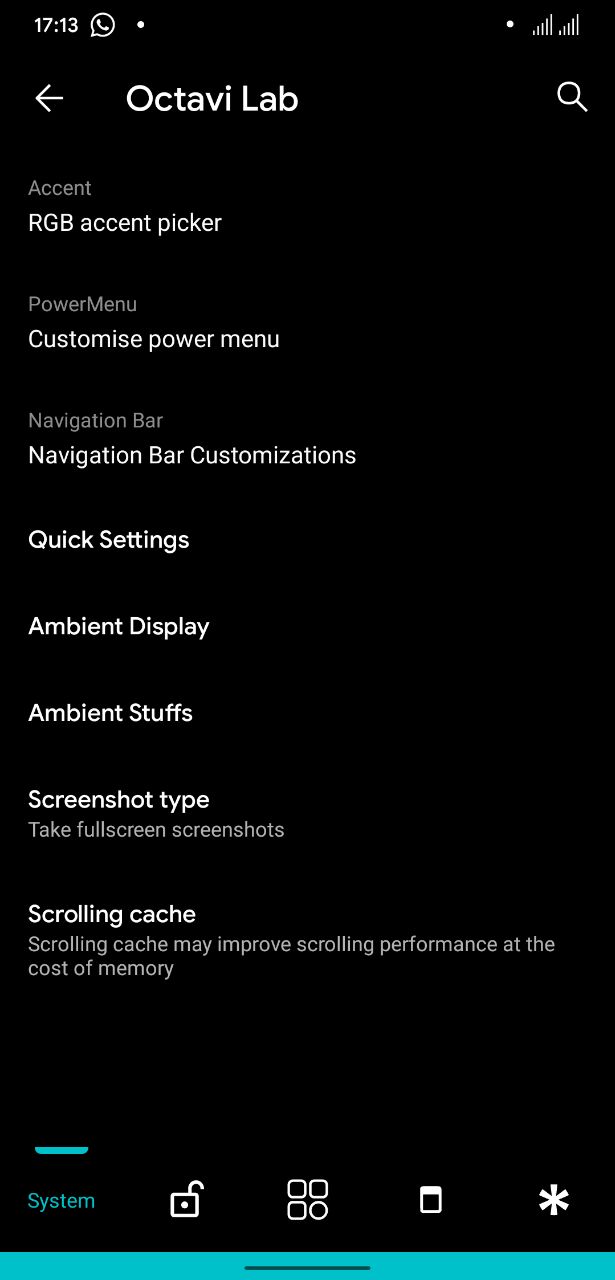Screen dimensions: 615x1280
Task: Switch to the status bar tab
Action: [430, 1199]
